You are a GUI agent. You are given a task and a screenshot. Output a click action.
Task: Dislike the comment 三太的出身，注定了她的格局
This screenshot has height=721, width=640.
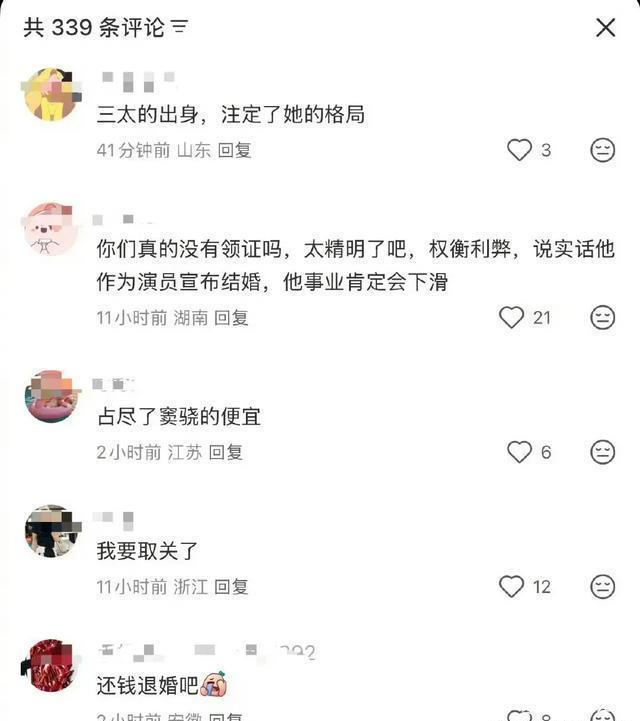(602, 150)
